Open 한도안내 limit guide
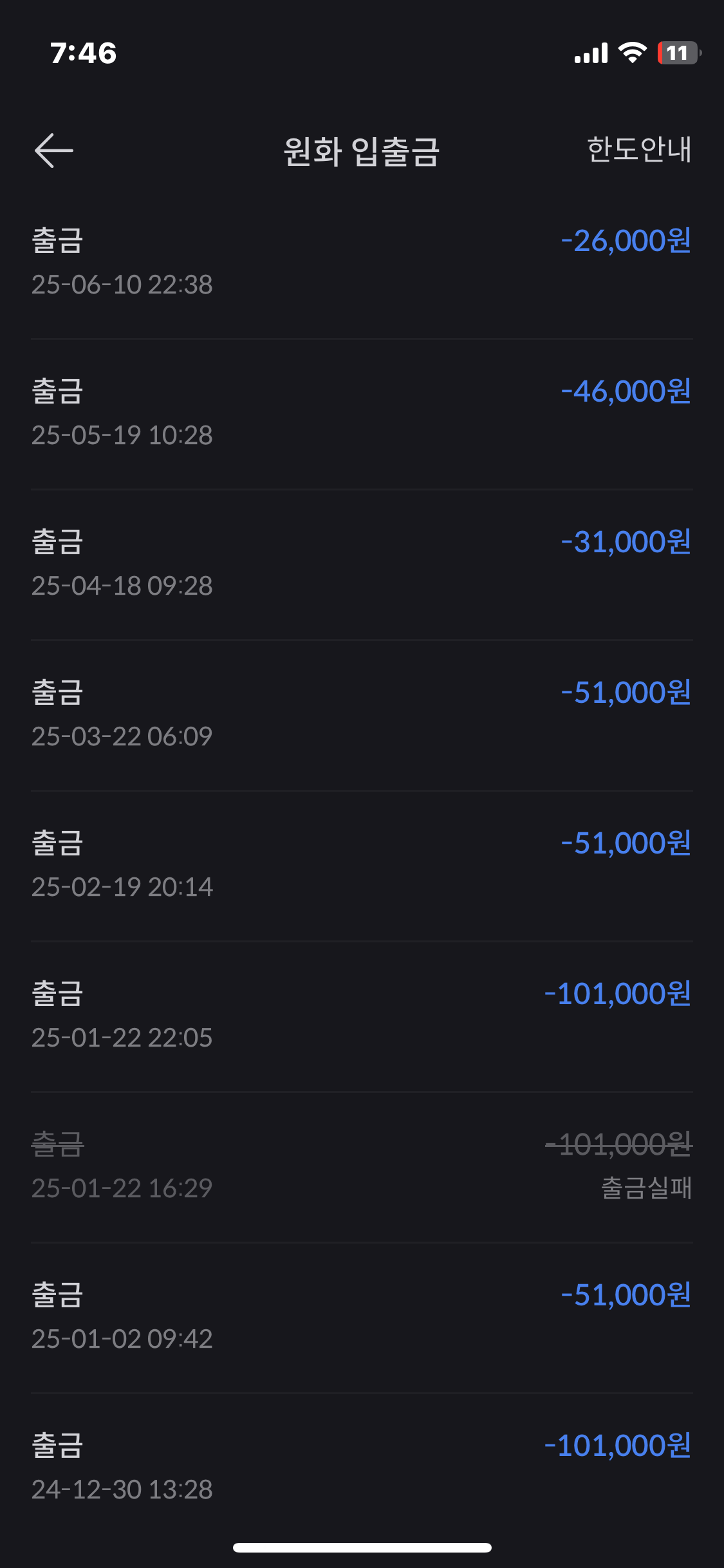Image resolution: width=724 pixels, height=1568 pixels. tap(639, 149)
